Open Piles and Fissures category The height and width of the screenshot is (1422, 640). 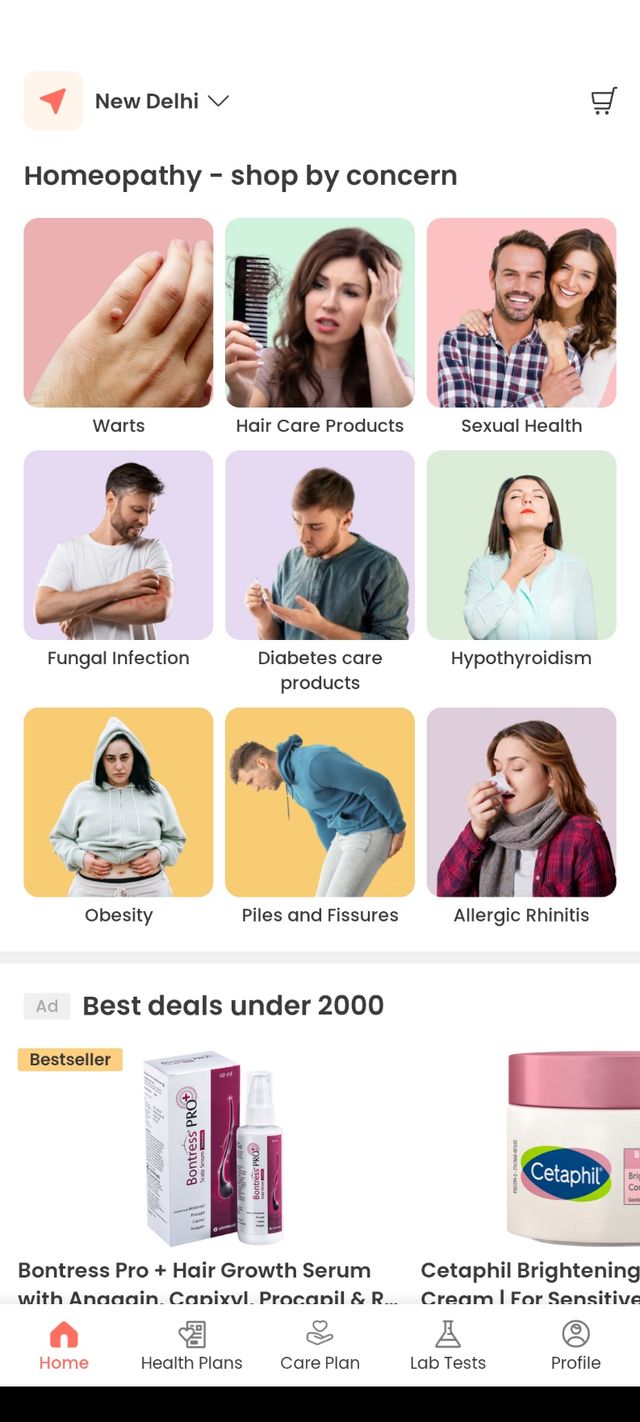coord(320,802)
